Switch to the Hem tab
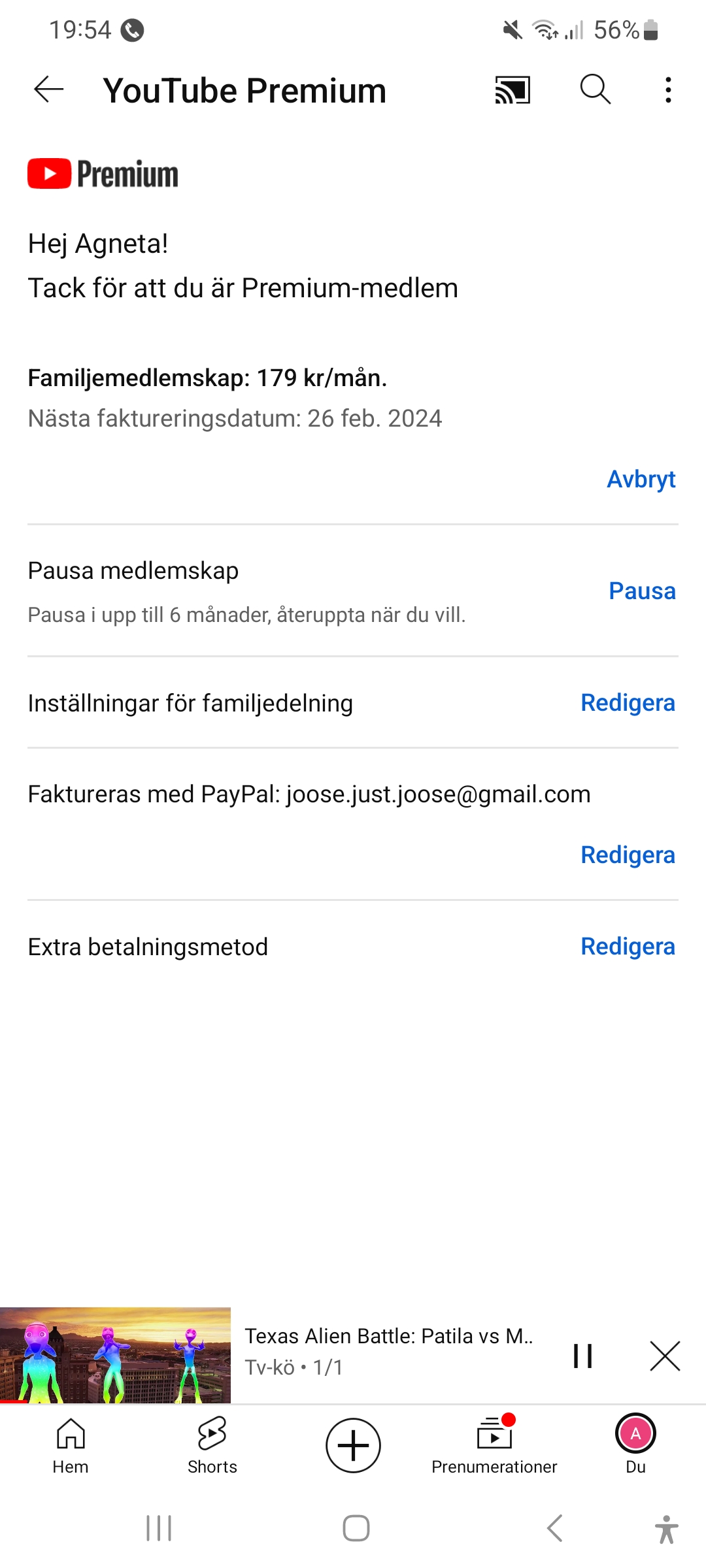The width and height of the screenshot is (706, 1568). click(x=71, y=1445)
